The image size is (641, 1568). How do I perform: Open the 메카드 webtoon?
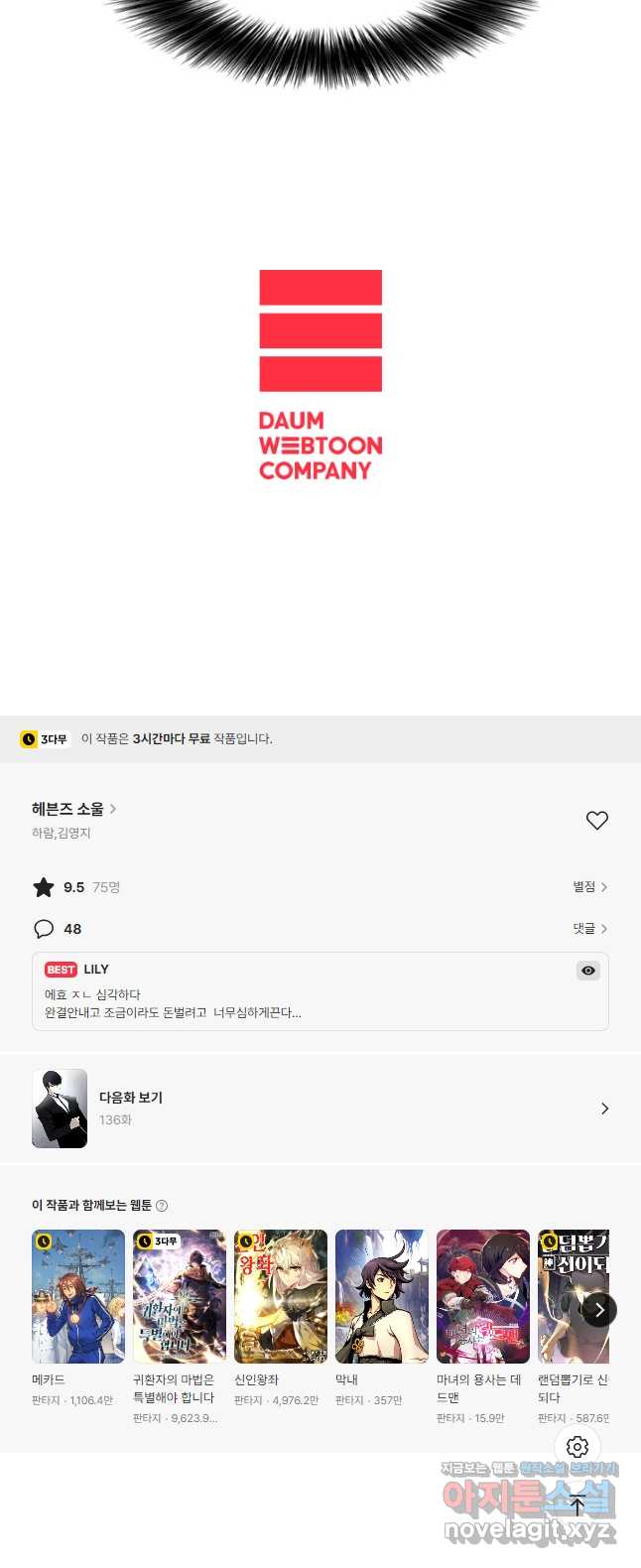tap(78, 1296)
